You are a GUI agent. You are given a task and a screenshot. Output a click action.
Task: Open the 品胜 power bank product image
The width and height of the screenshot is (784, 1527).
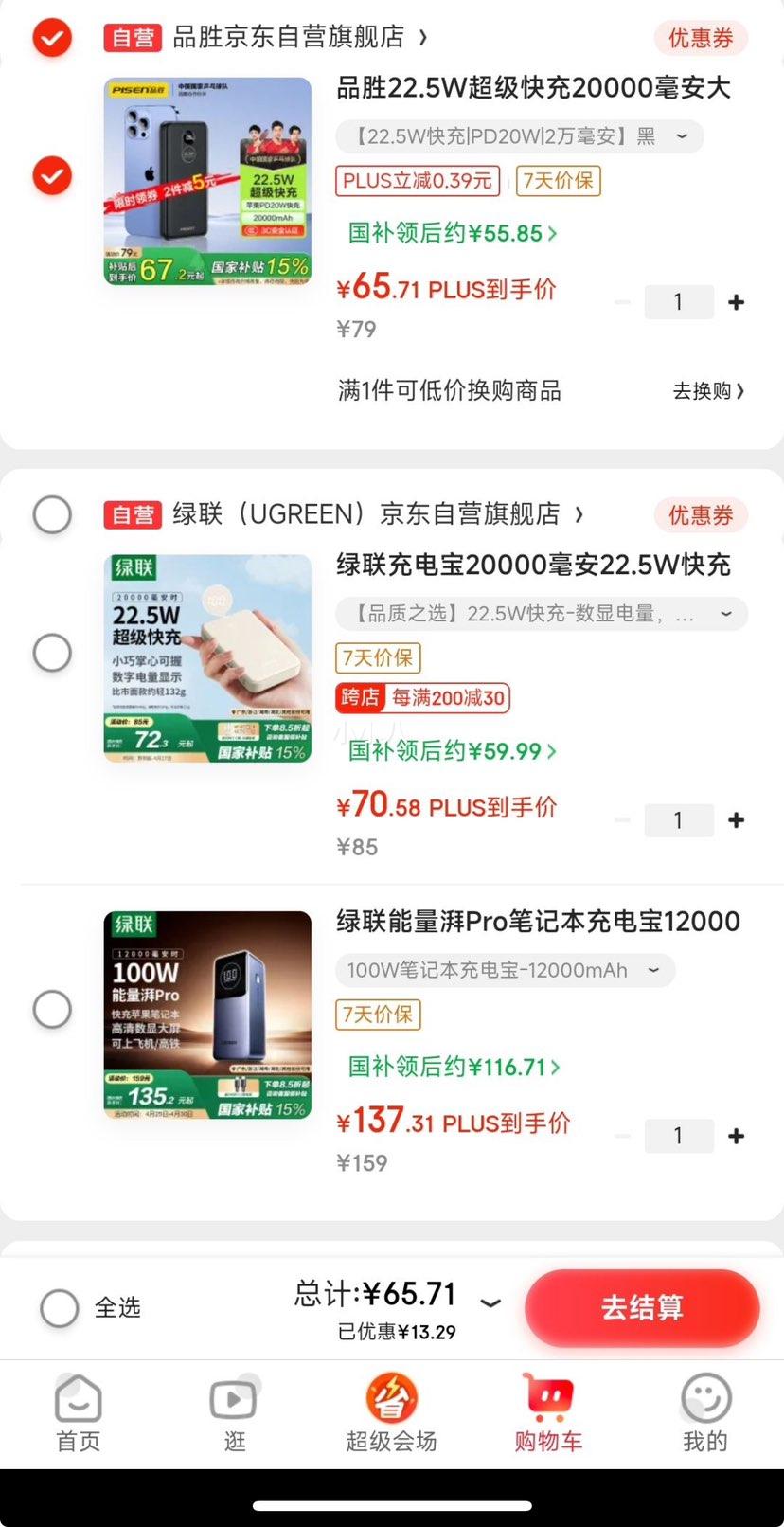[x=207, y=181]
